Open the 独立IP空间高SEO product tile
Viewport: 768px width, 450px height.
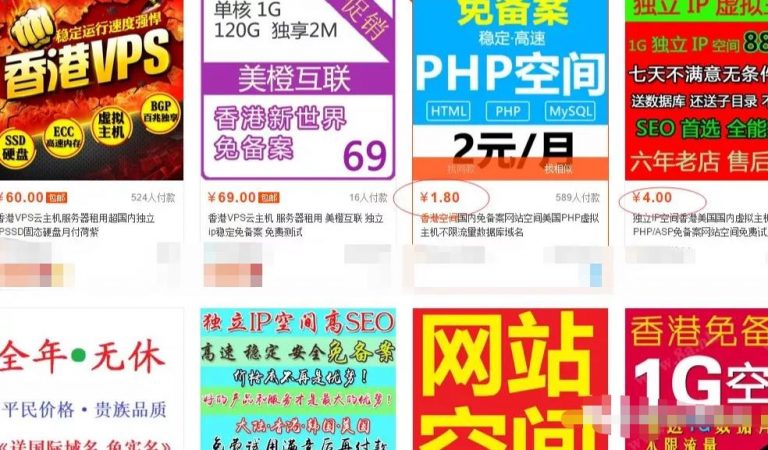pyautogui.click(x=298, y=380)
